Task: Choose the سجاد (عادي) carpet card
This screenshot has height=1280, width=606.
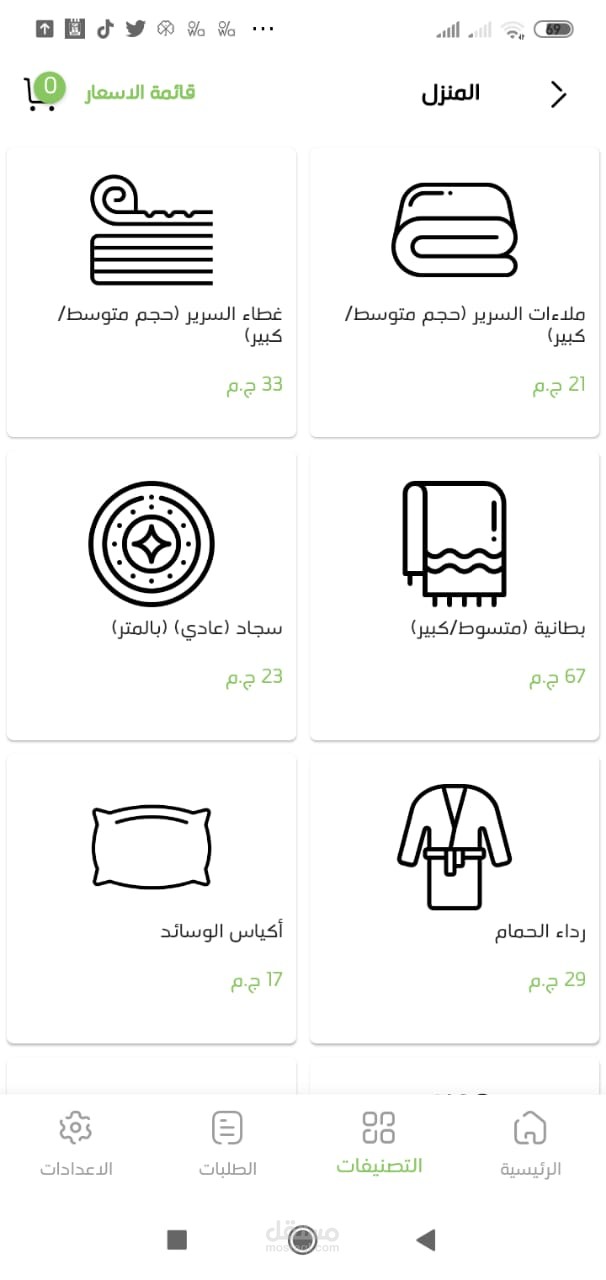Action: (x=151, y=595)
